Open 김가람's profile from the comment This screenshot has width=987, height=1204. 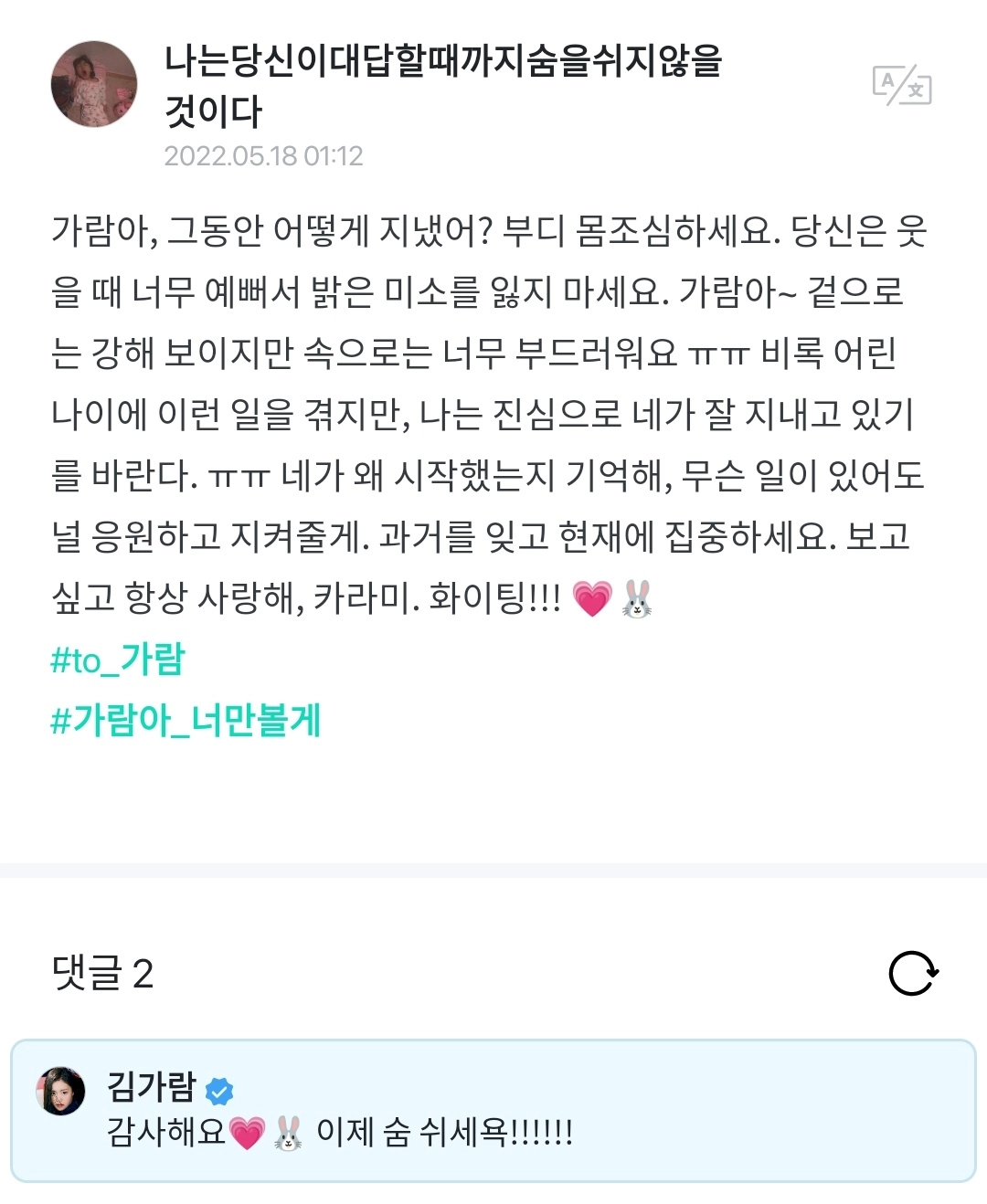(60, 1091)
